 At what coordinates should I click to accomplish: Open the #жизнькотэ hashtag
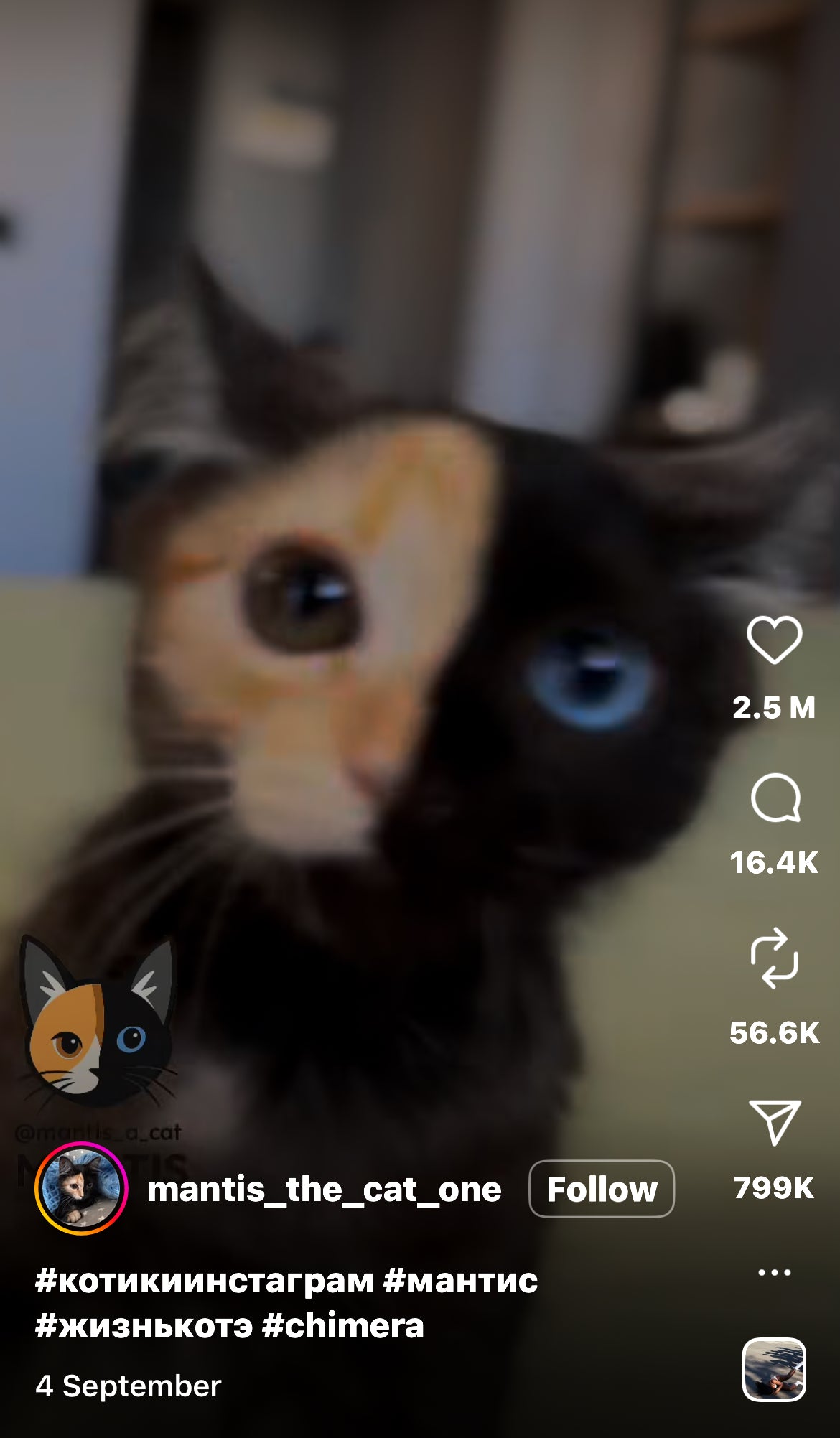[x=144, y=1325]
